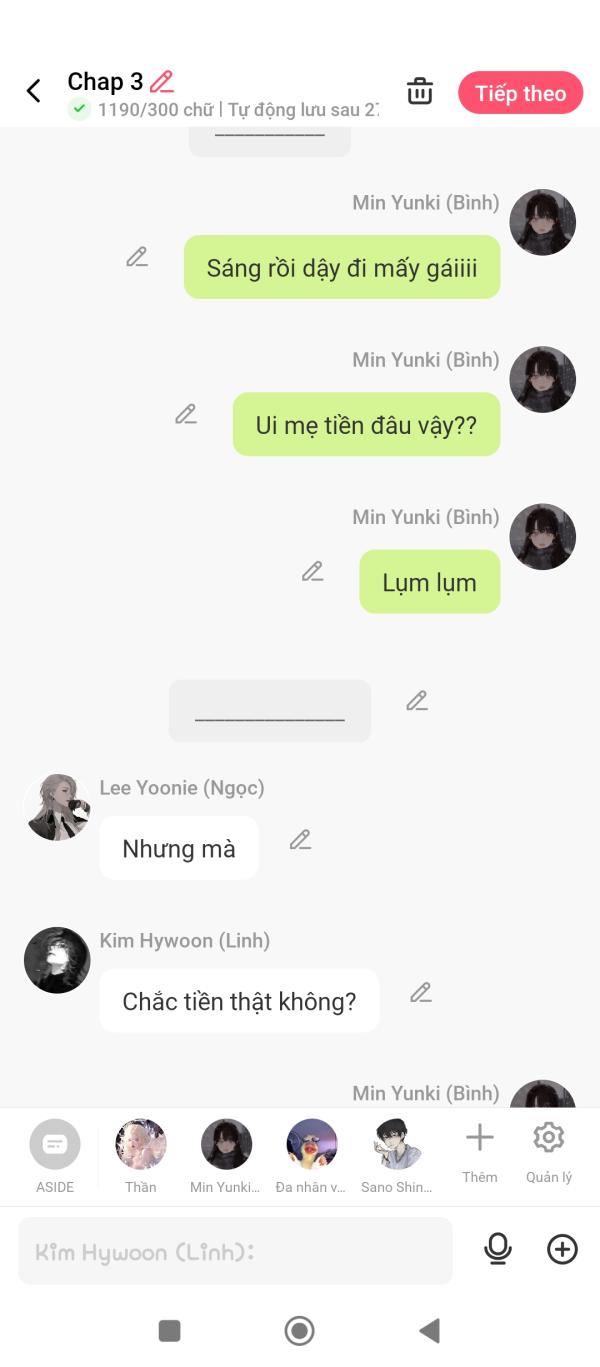Viewport: 600px width, 1367px height.
Task: Go back using the top-left arrow
Action: (33, 91)
